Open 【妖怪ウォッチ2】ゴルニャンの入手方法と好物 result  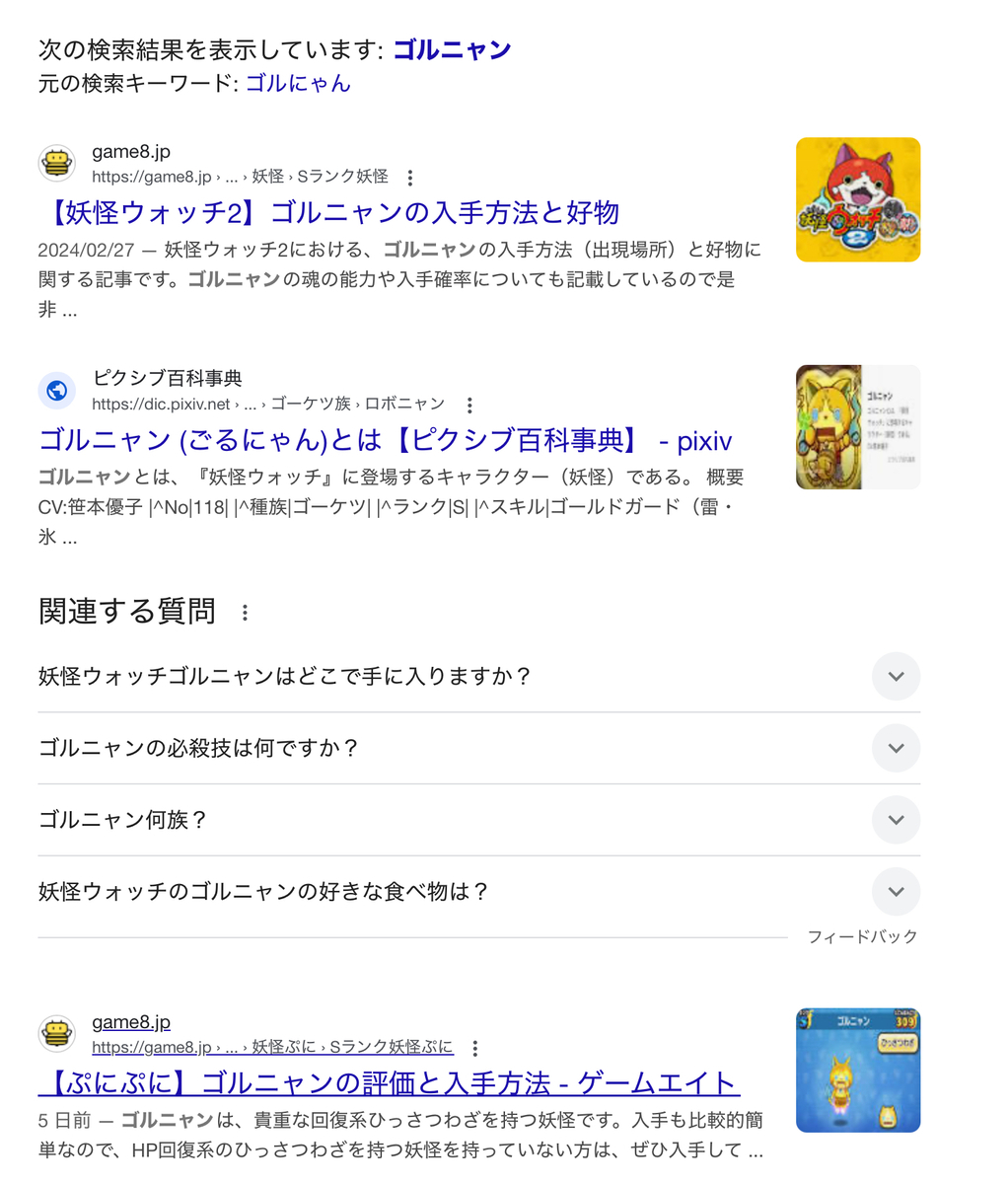tap(329, 212)
